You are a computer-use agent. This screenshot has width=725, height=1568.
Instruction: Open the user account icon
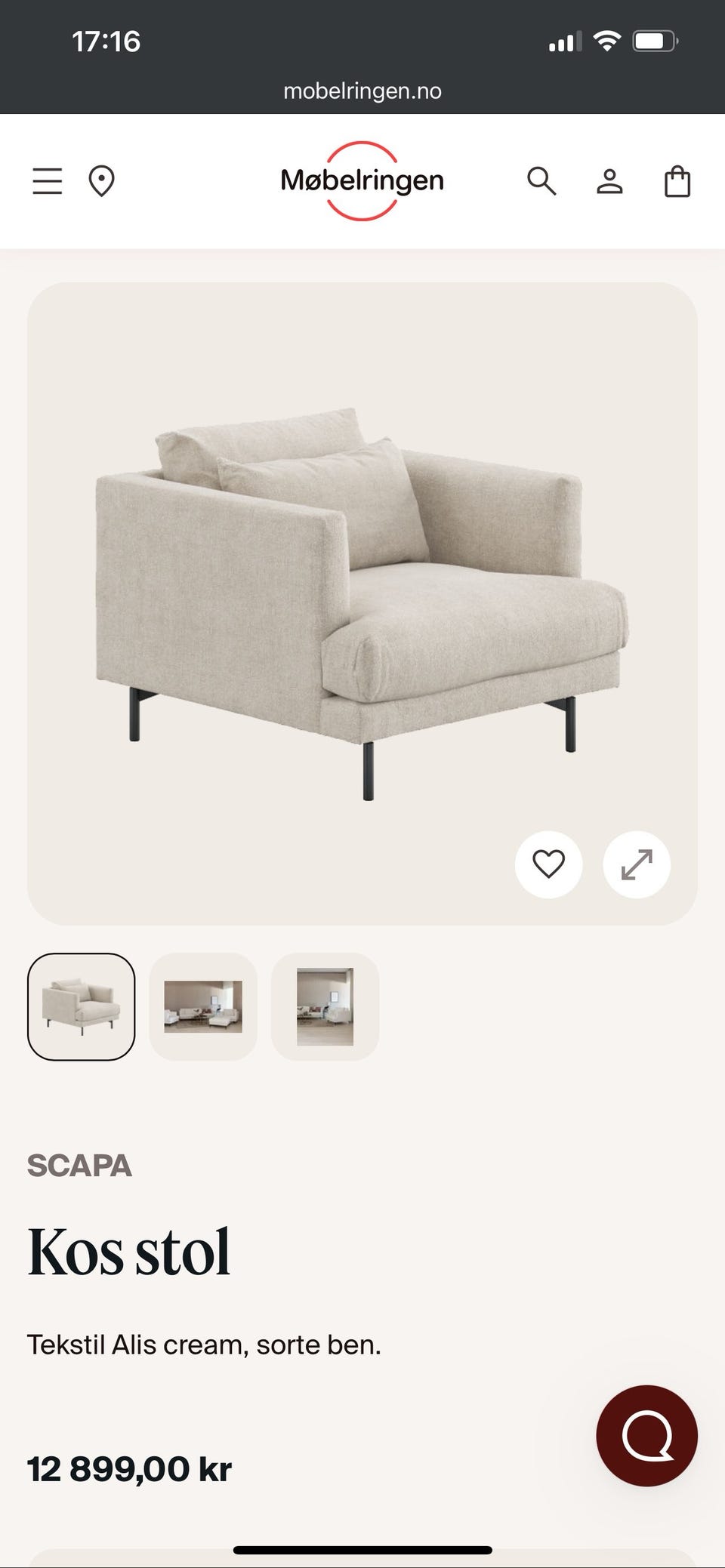[x=609, y=181]
